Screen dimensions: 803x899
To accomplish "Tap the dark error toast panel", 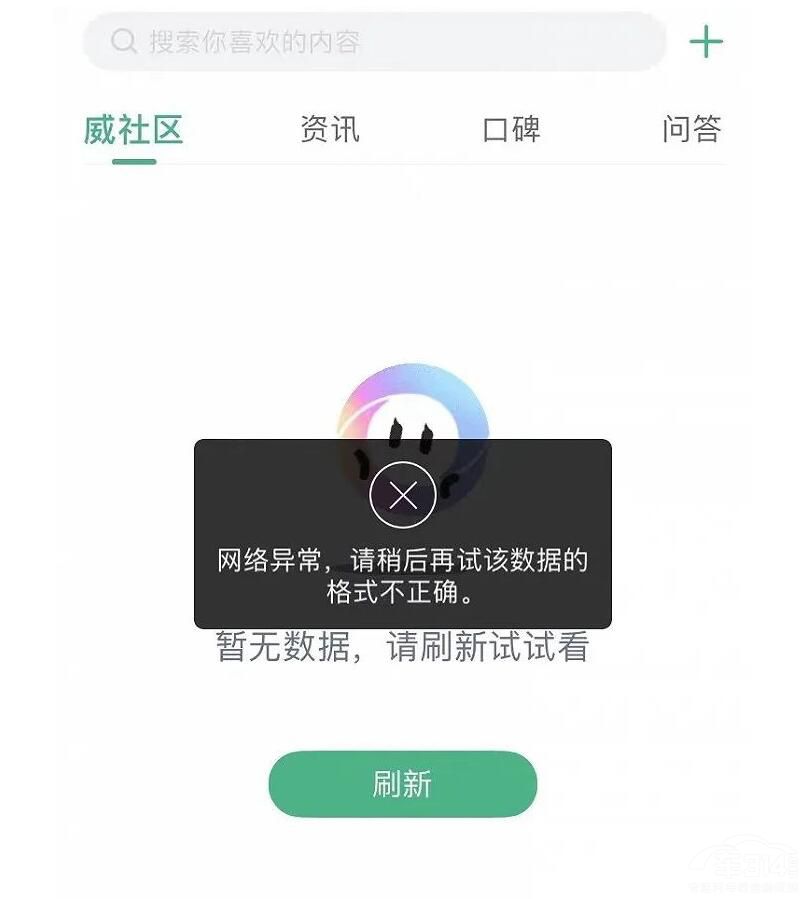I will pos(404,530).
